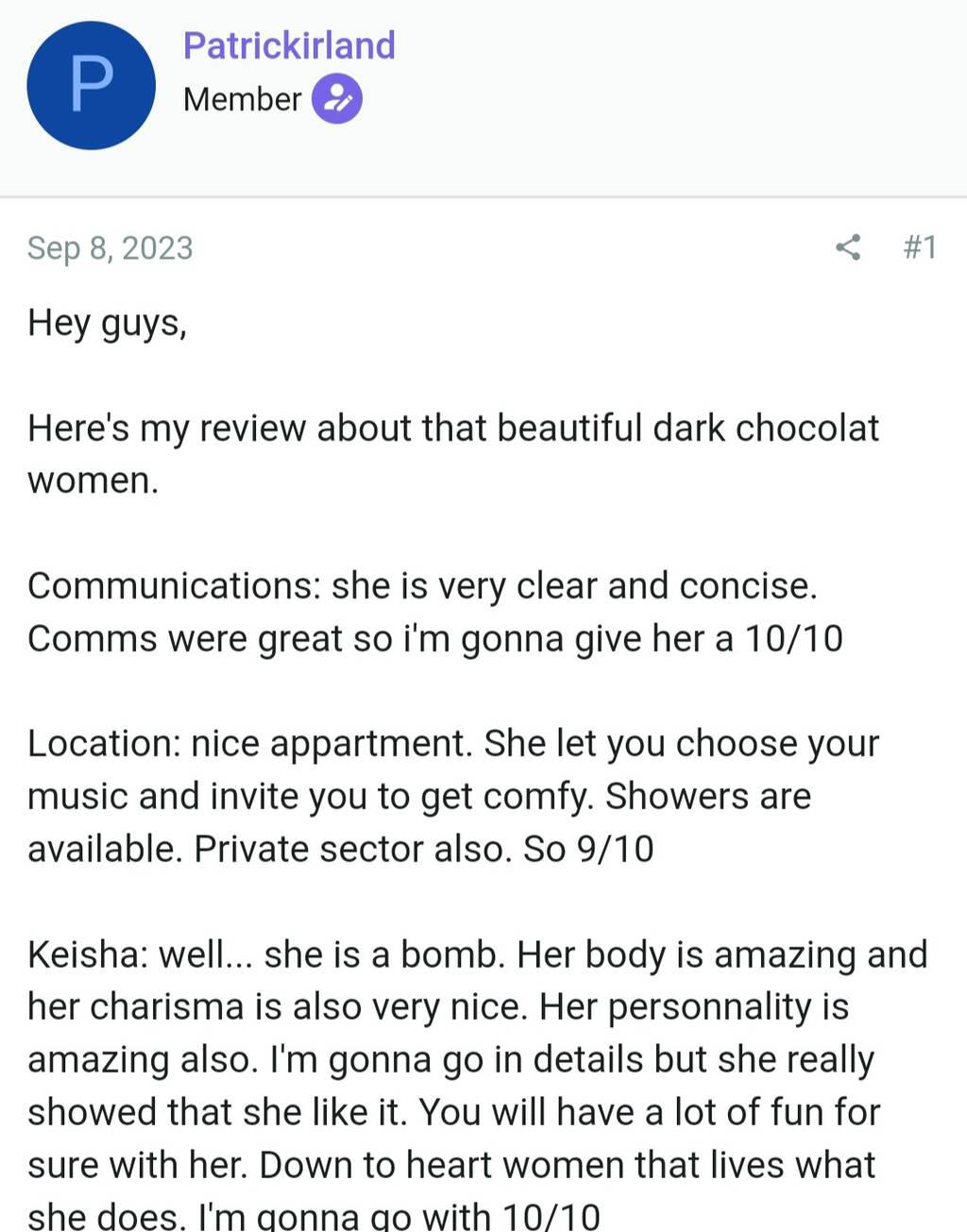Open the Patrickirland username link
This screenshot has width=967, height=1232.
pos(289,45)
